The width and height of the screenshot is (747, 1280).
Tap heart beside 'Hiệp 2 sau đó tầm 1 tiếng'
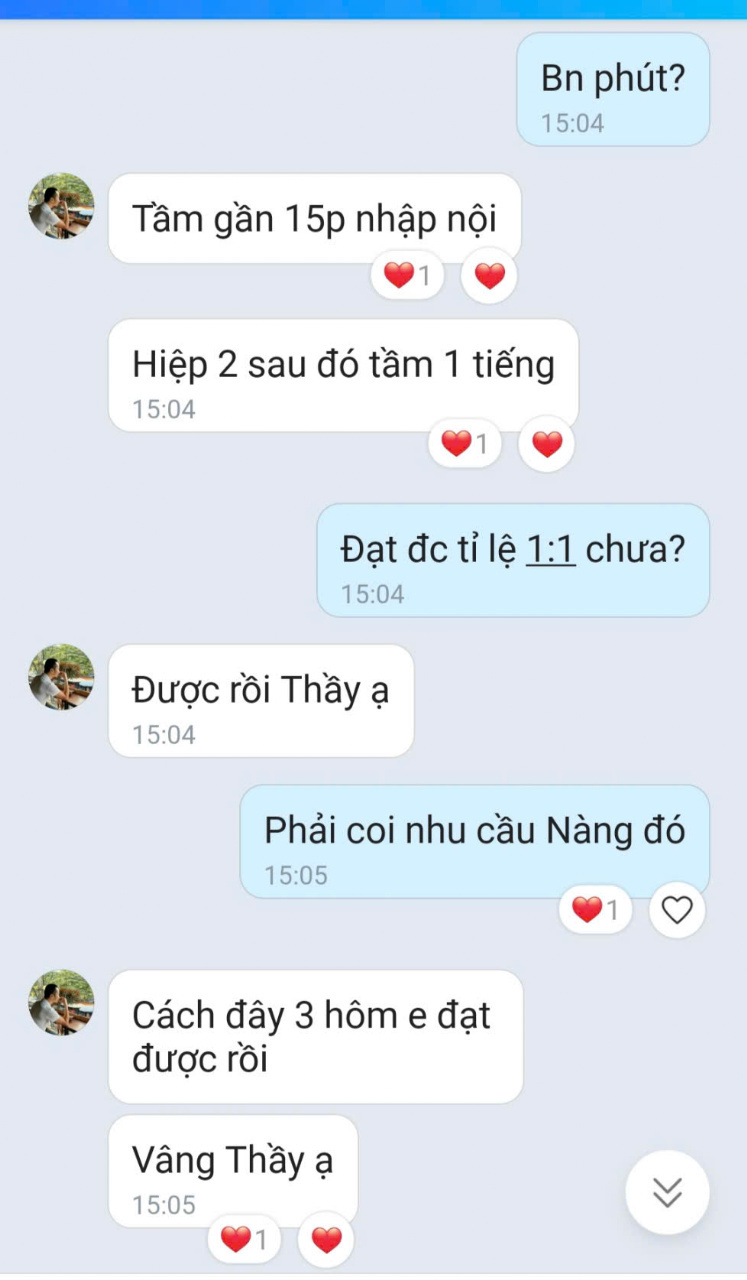click(x=547, y=443)
